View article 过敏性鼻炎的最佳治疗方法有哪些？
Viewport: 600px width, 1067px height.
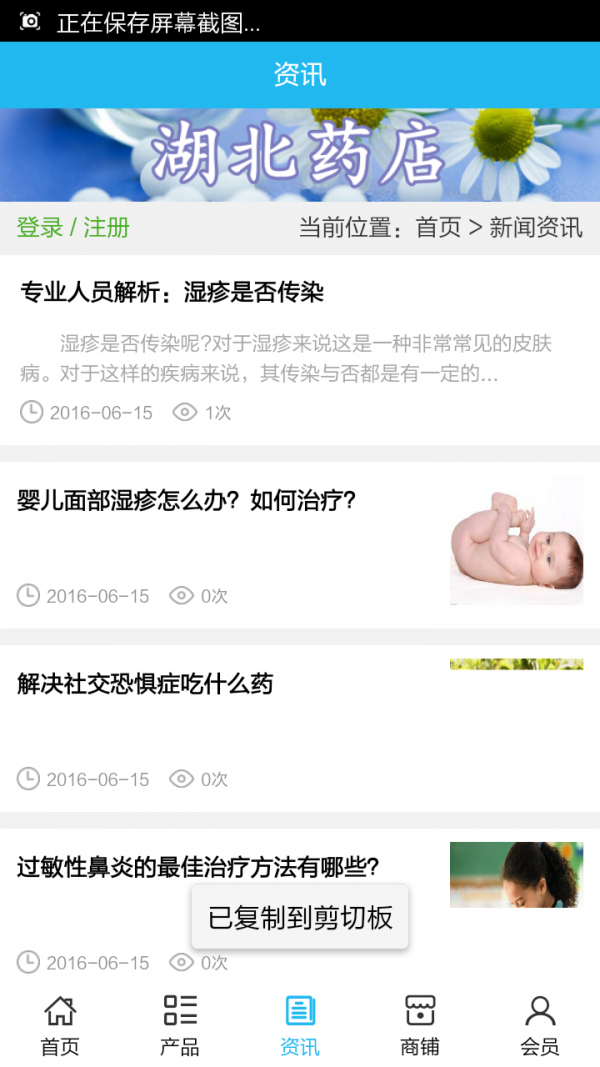(x=198, y=867)
